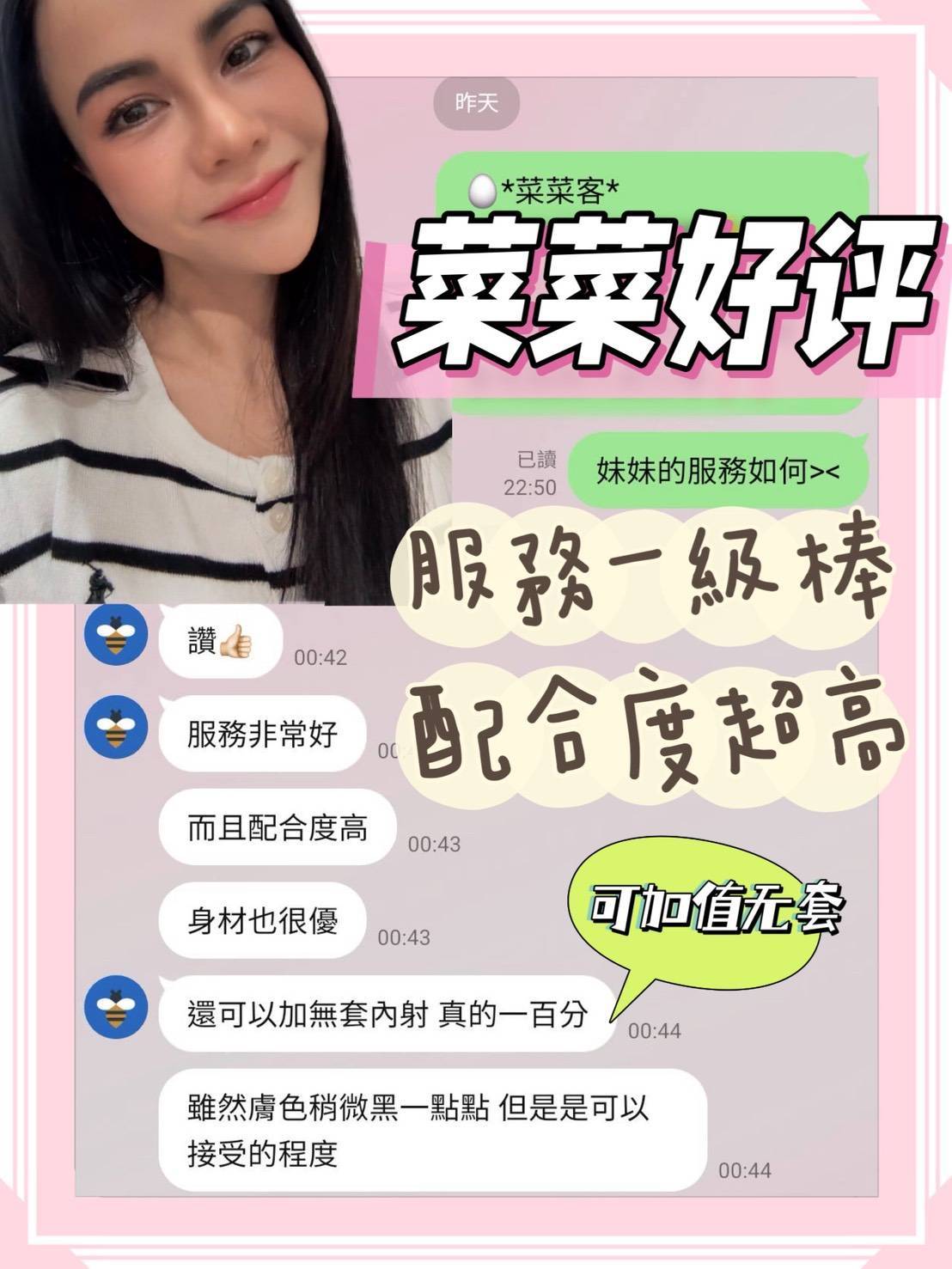Select the bee avatar beside 讚 message

pos(117,638)
